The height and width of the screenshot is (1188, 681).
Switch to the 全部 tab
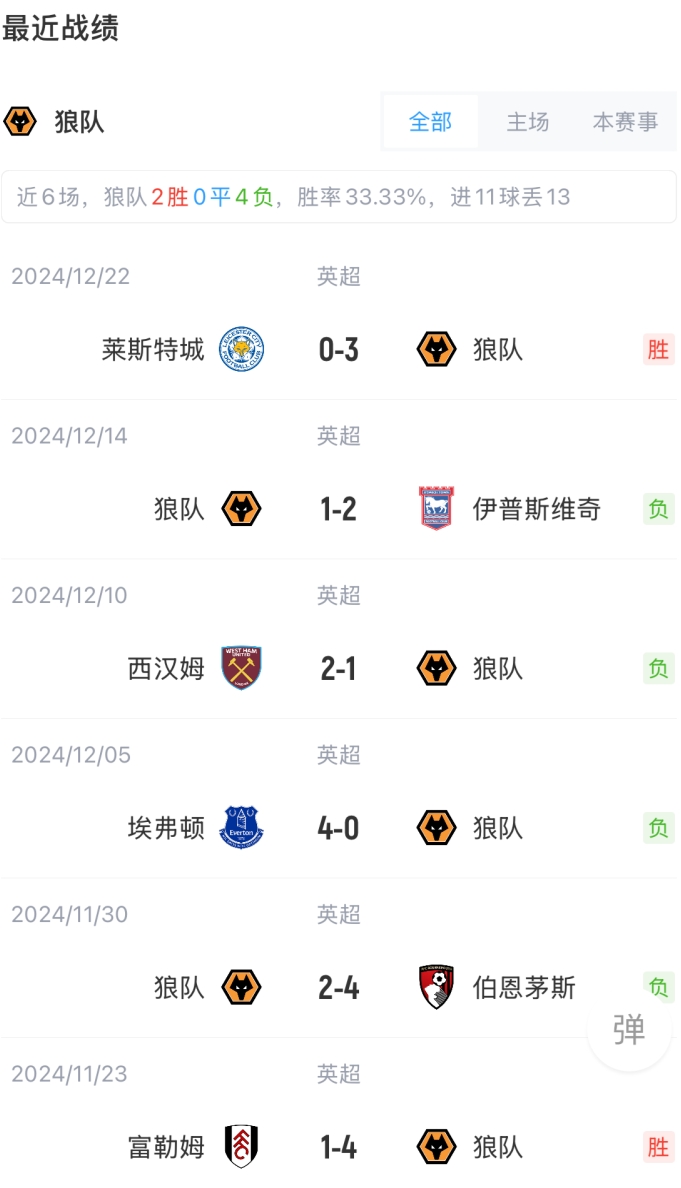click(430, 122)
